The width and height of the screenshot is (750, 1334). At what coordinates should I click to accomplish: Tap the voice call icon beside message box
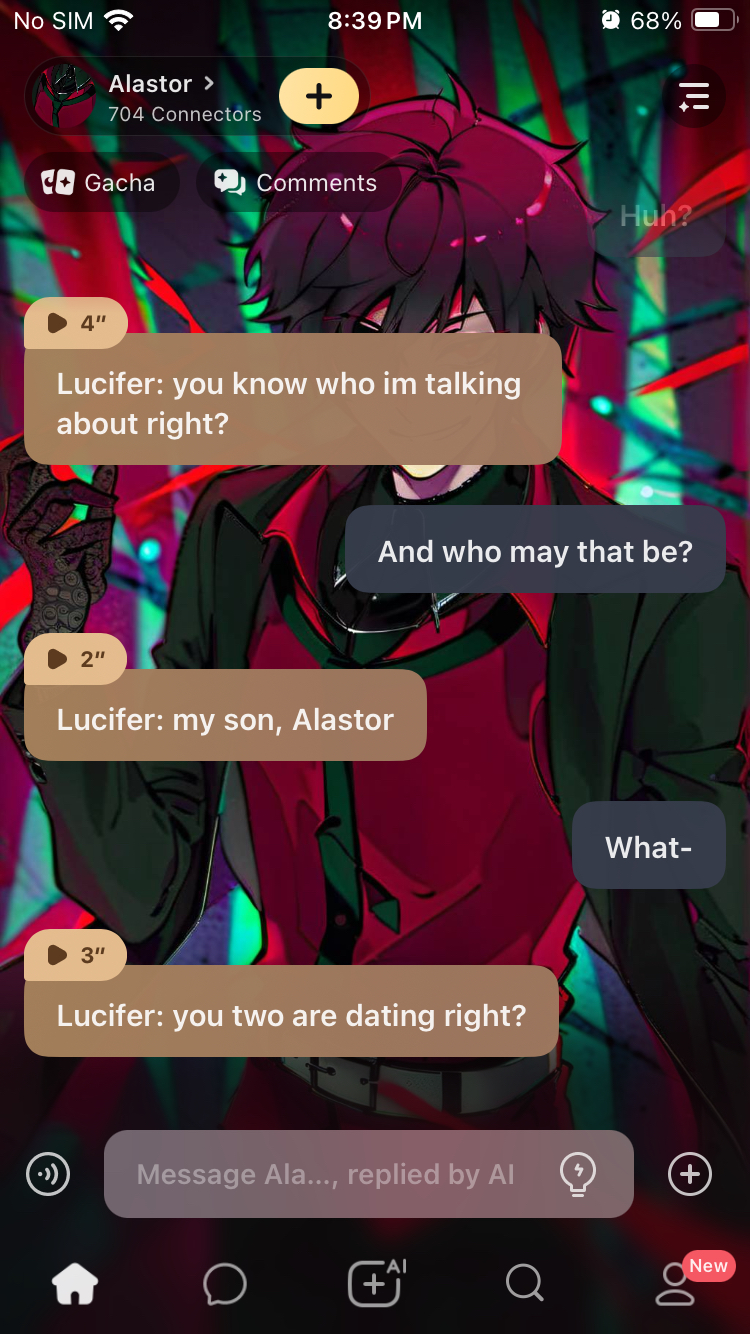48,1173
